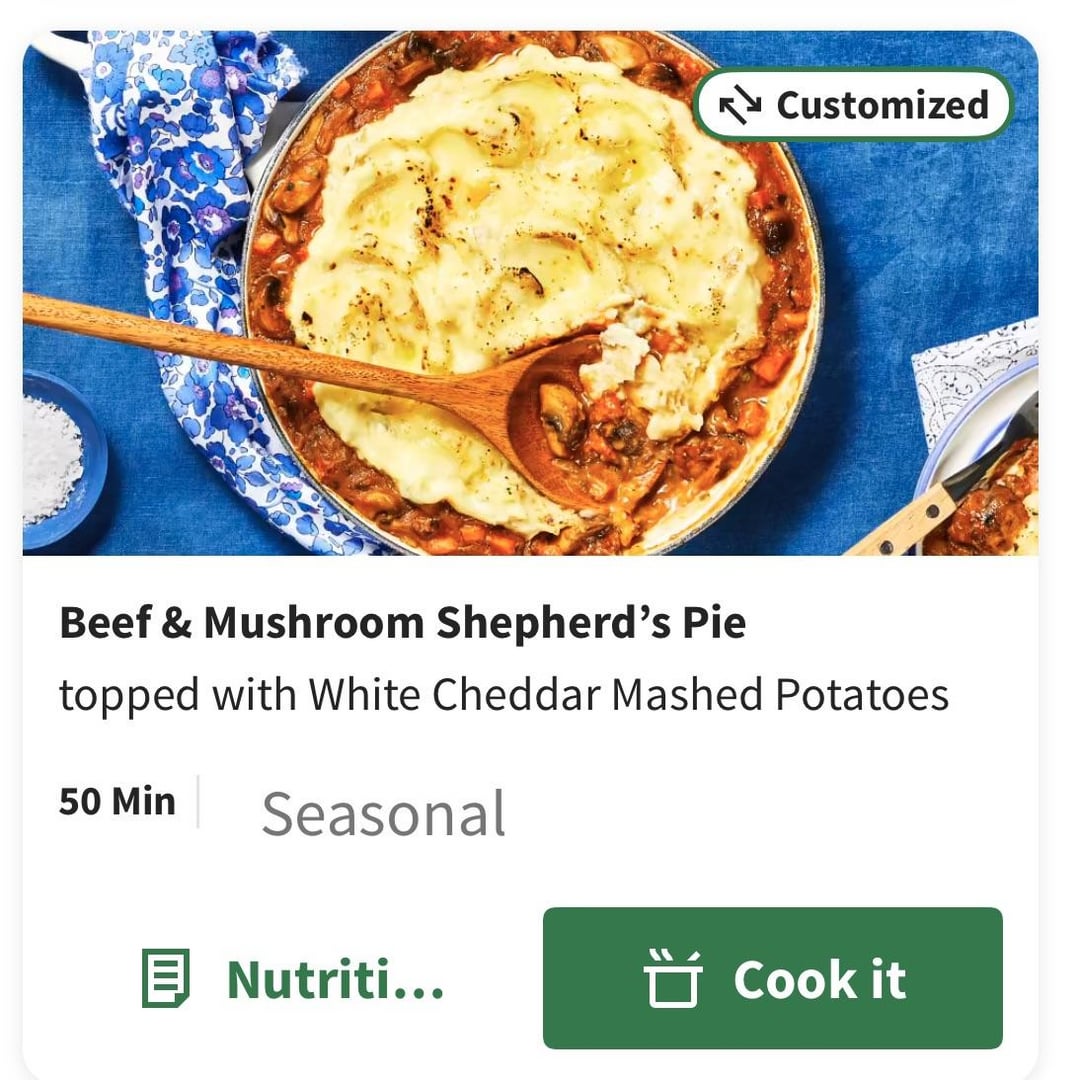
Task: Start the Cook it mode
Action: (772, 978)
